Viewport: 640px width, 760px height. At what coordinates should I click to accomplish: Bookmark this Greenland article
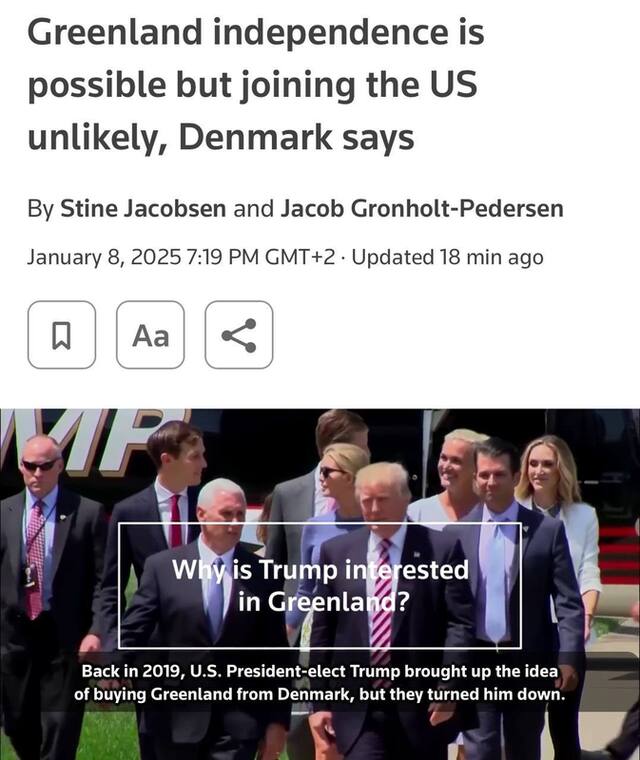(x=61, y=335)
